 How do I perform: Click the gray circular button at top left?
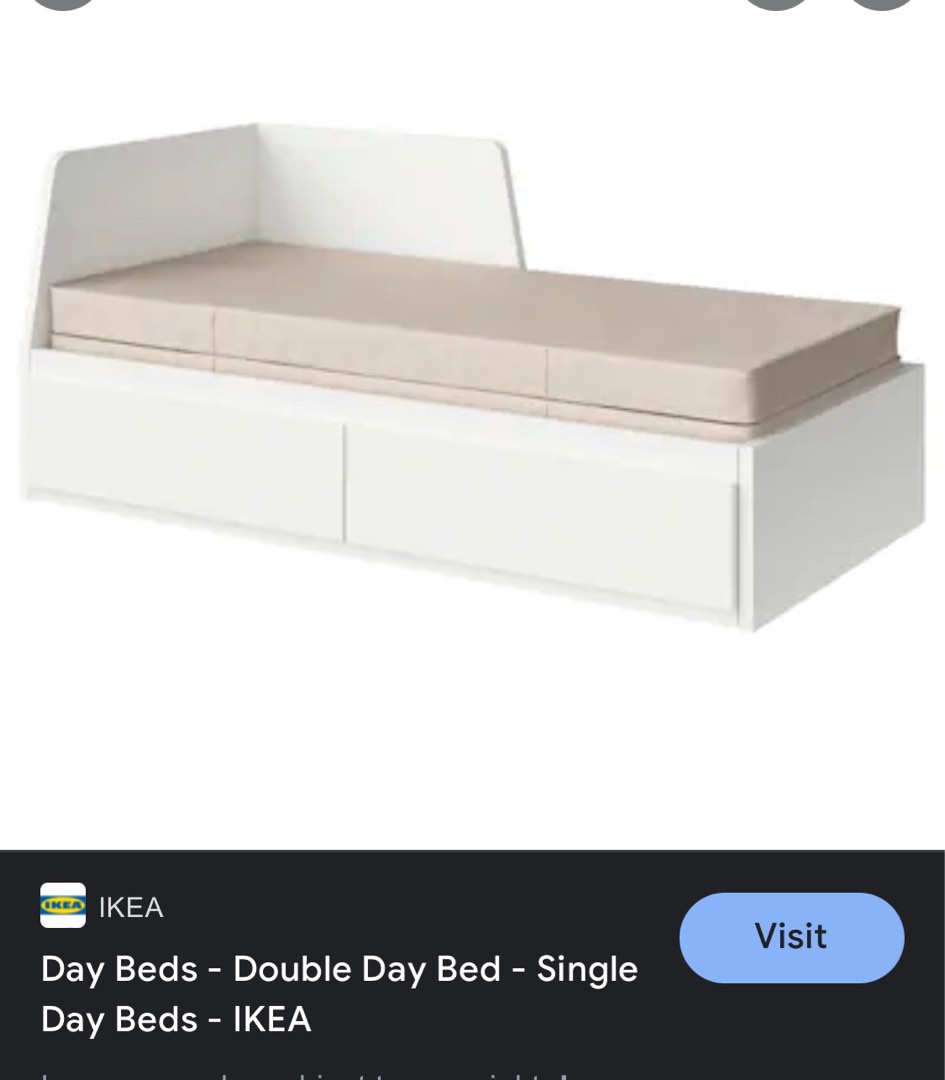pos(62,5)
